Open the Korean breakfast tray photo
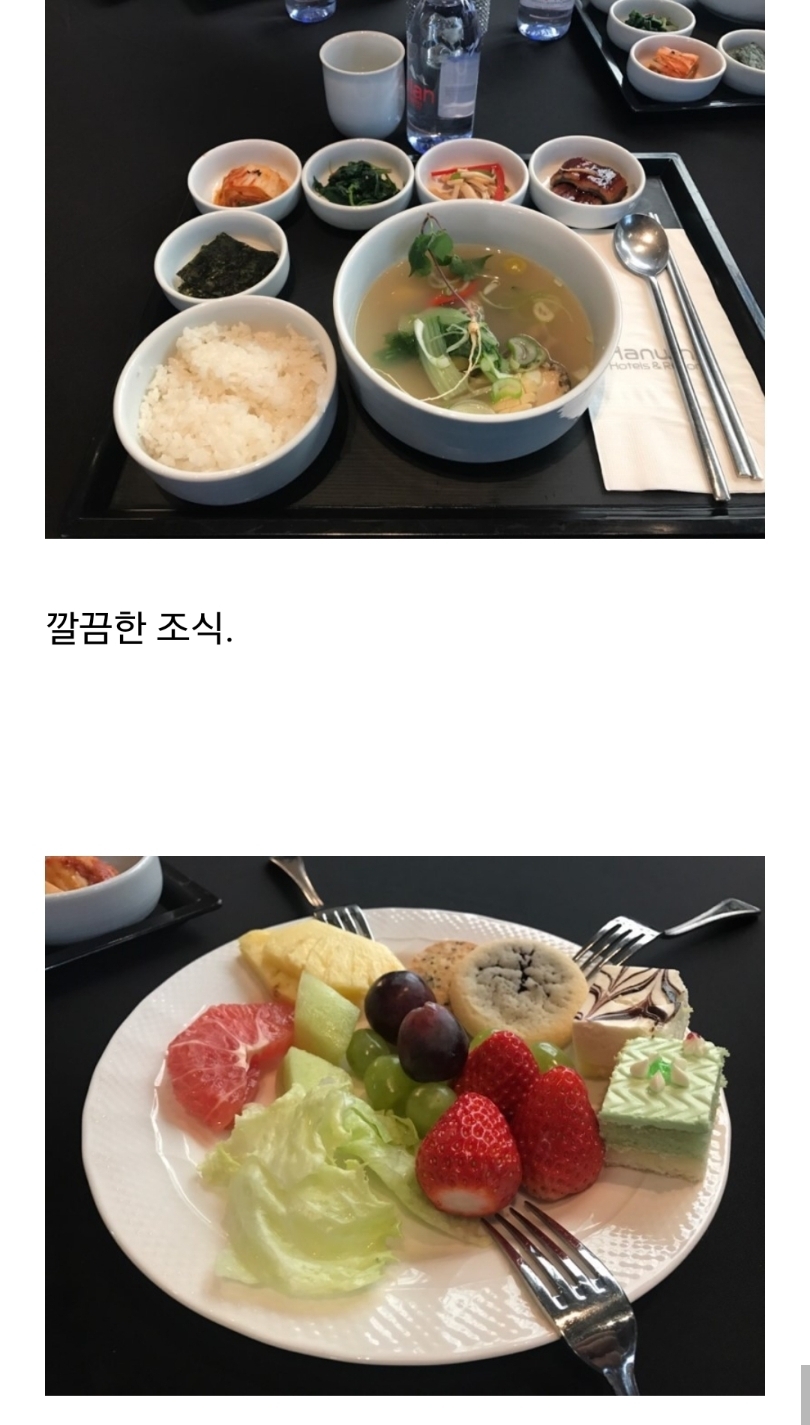810x1425 pixels. [404, 270]
